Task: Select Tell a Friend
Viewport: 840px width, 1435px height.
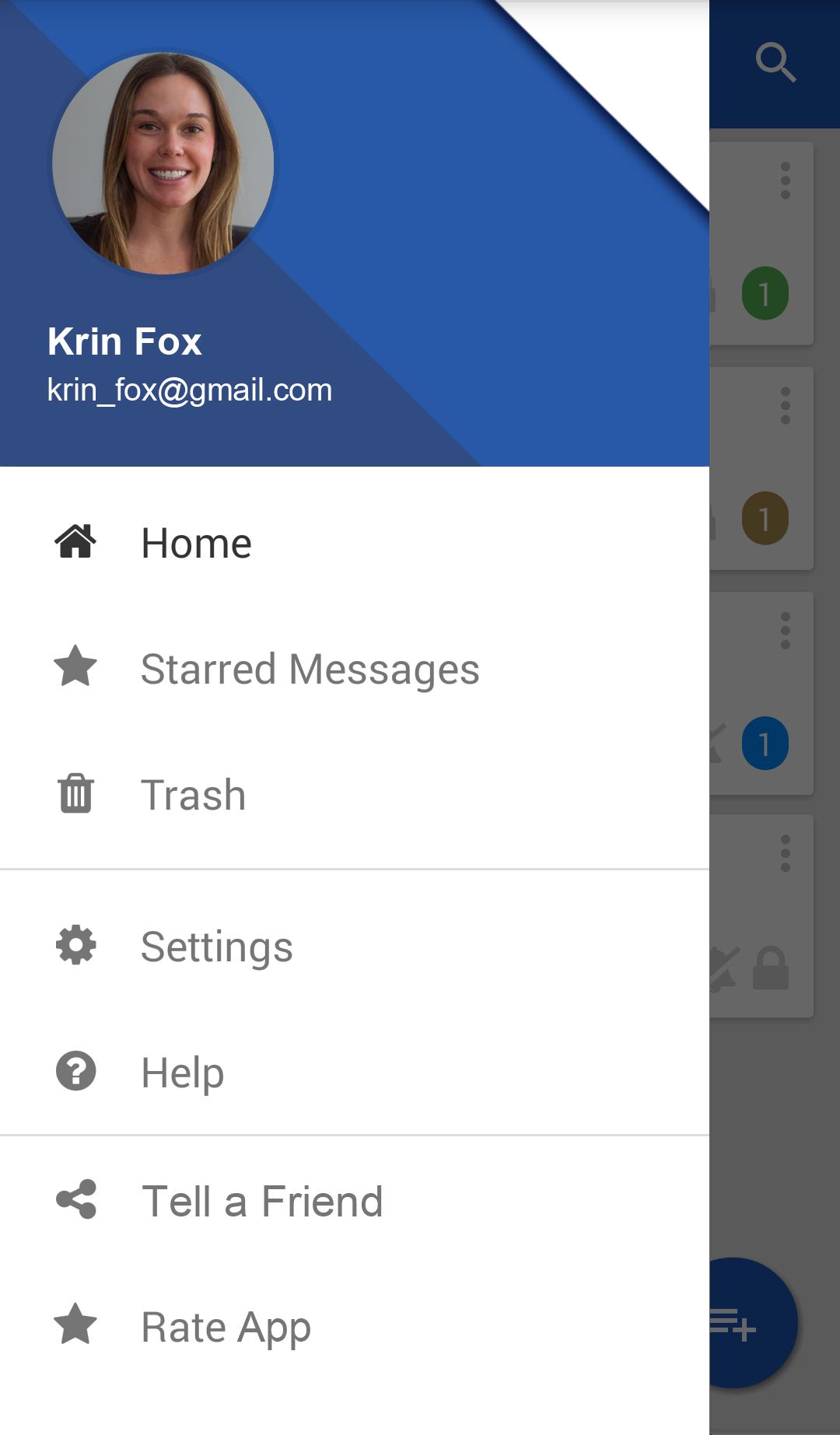Action: [x=261, y=1201]
